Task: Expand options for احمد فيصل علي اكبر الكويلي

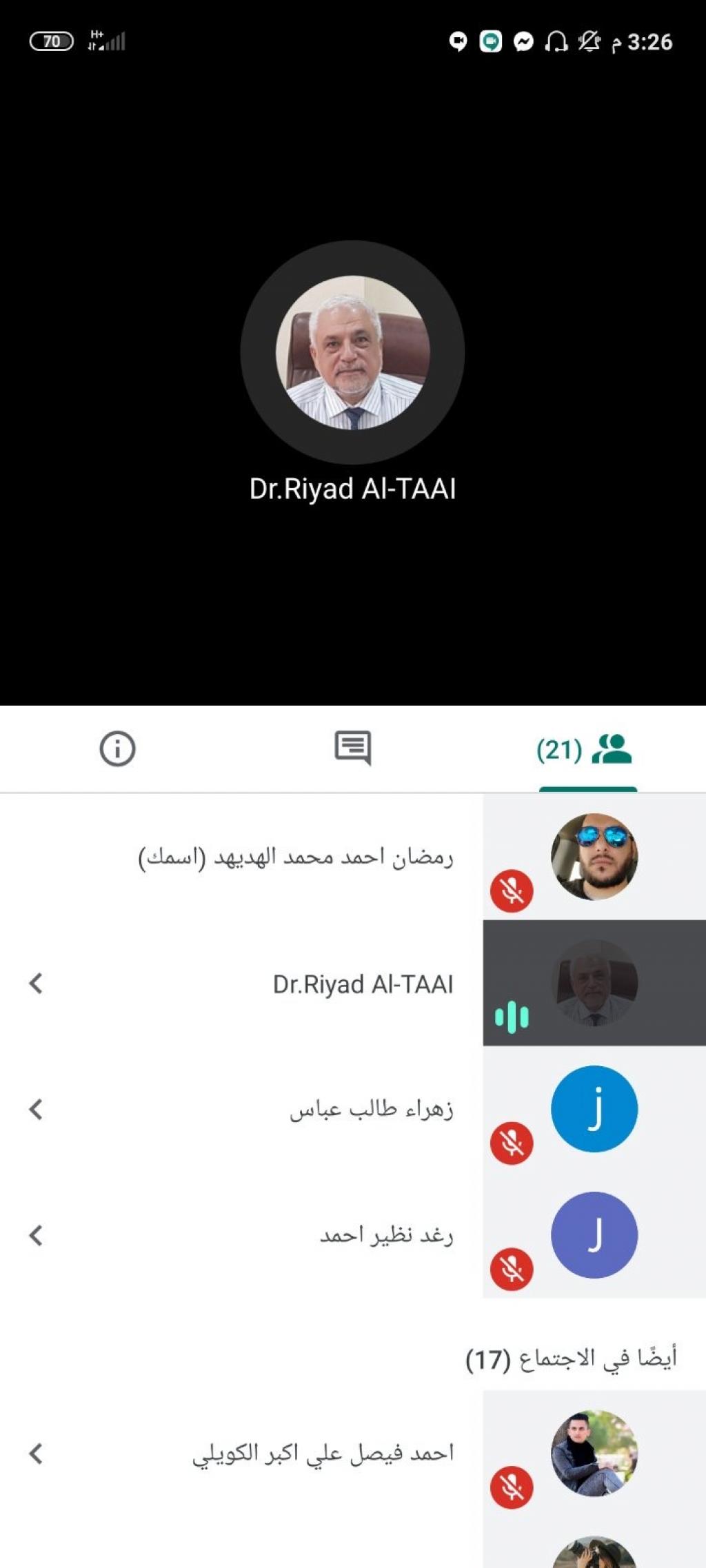Action: (37, 1454)
